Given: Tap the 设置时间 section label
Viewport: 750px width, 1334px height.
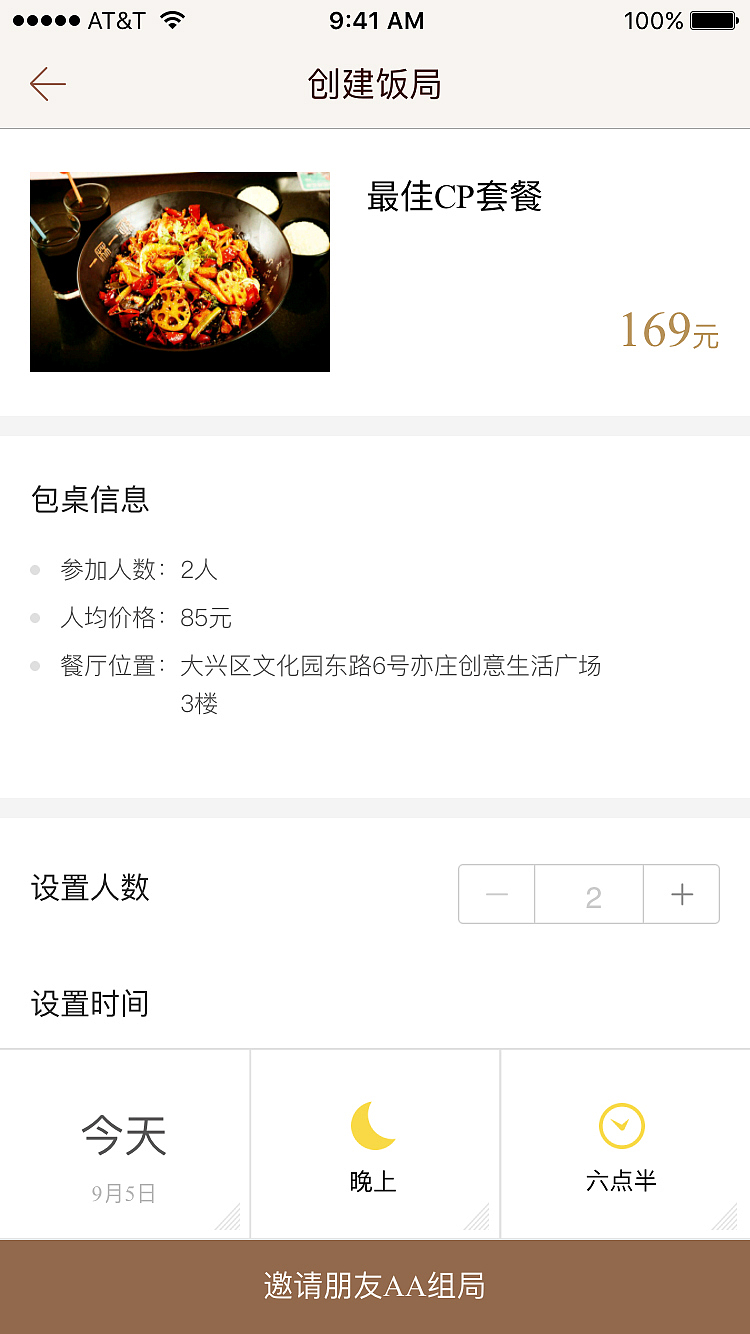Looking at the screenshot, I should pos(91,1004).
